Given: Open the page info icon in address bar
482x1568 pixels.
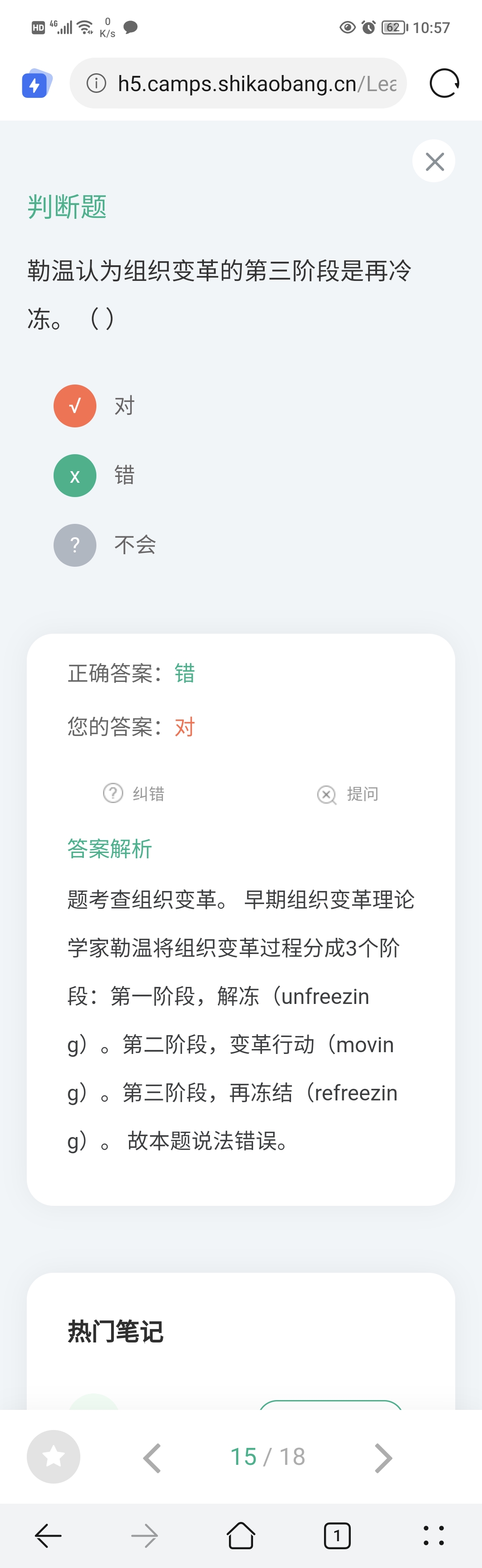Looking at the screenshot, I should click(x=96, y=84).
